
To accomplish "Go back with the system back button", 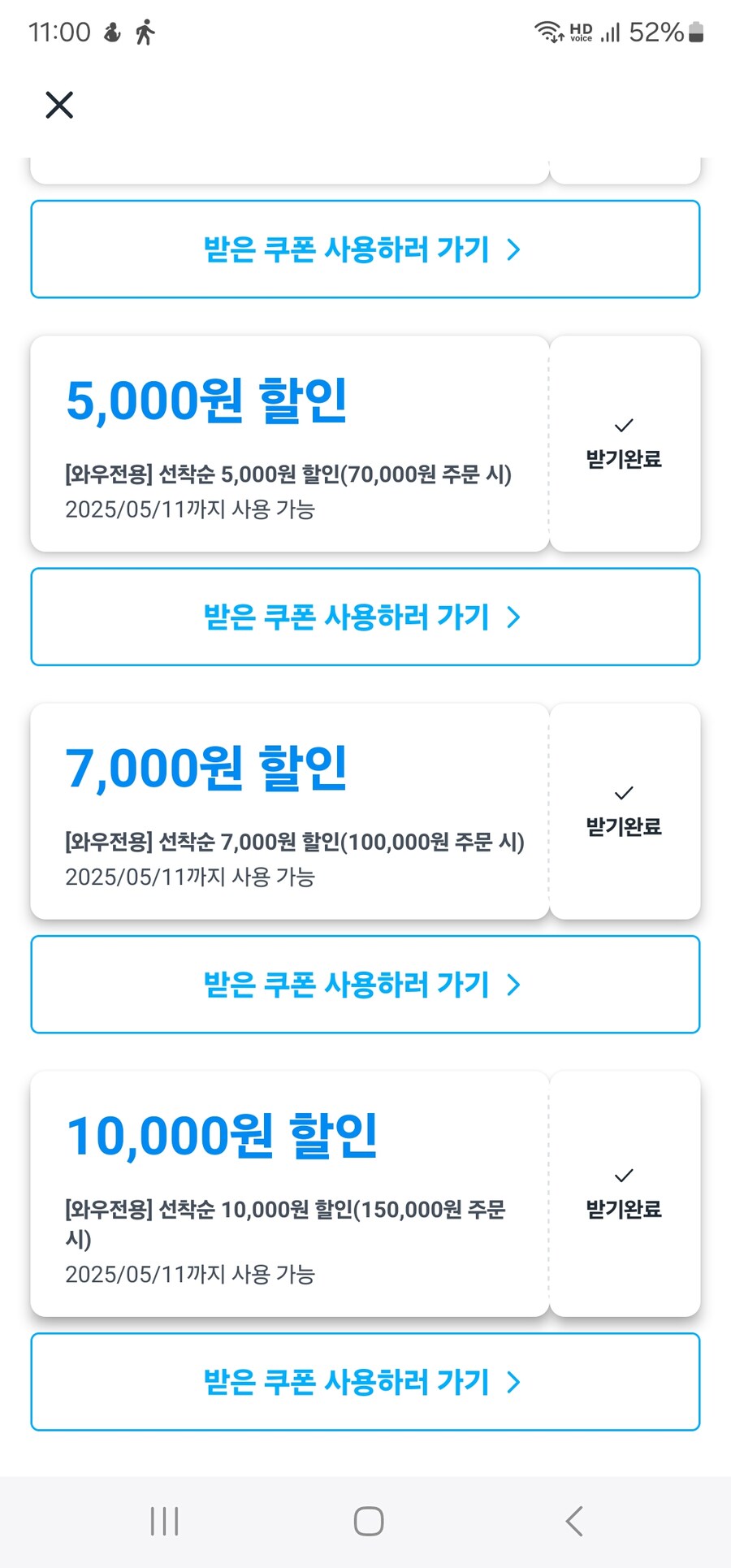I will tap(573, 1521).
